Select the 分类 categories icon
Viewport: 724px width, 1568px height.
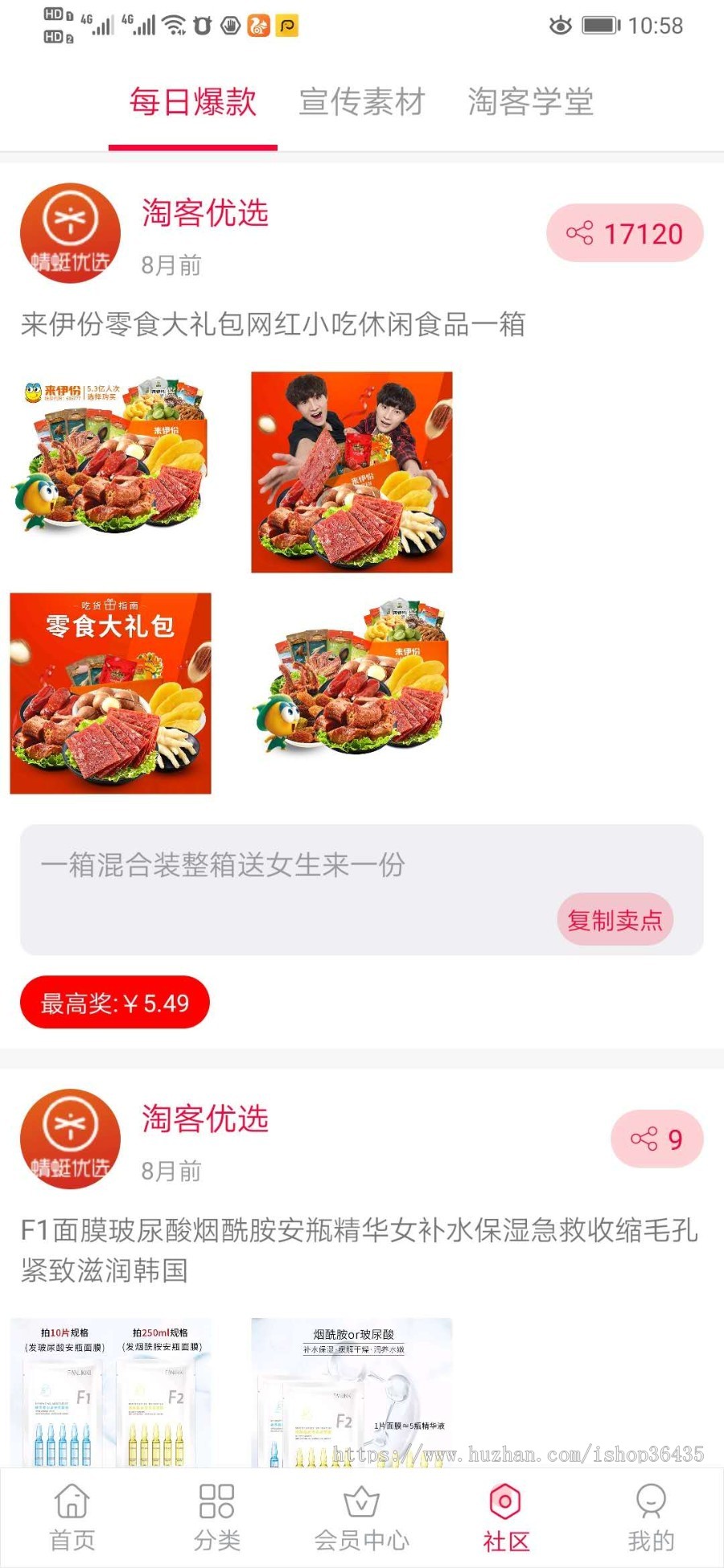[x=216, y=1516]
